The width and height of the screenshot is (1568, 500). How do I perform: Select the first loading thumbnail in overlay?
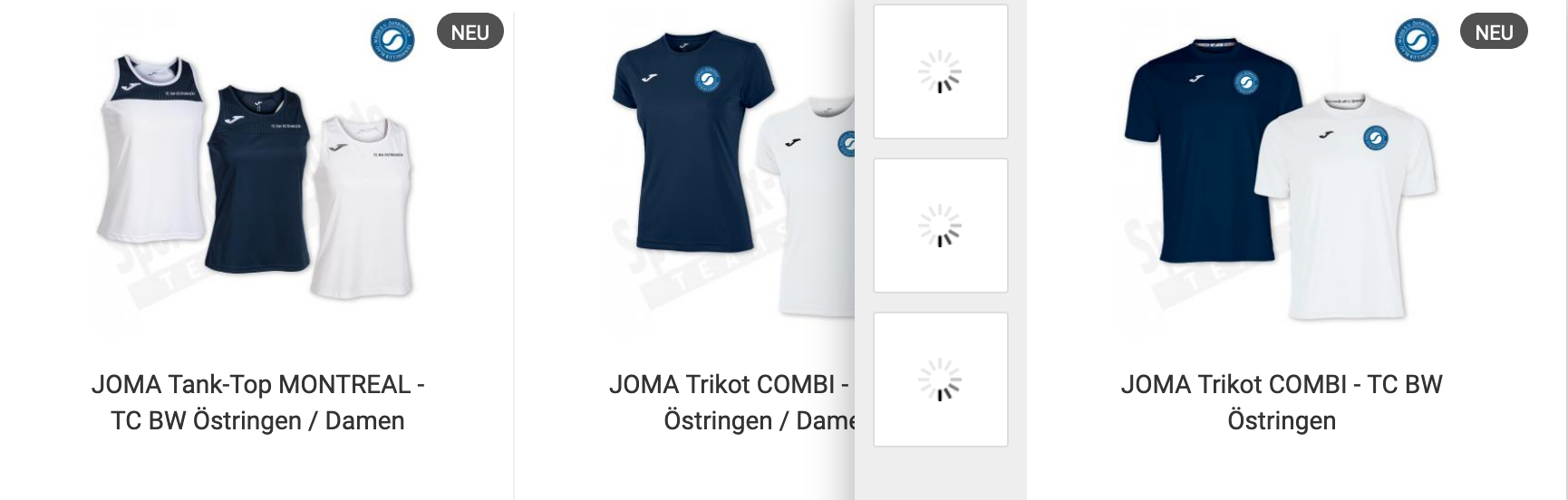point(940,72)
